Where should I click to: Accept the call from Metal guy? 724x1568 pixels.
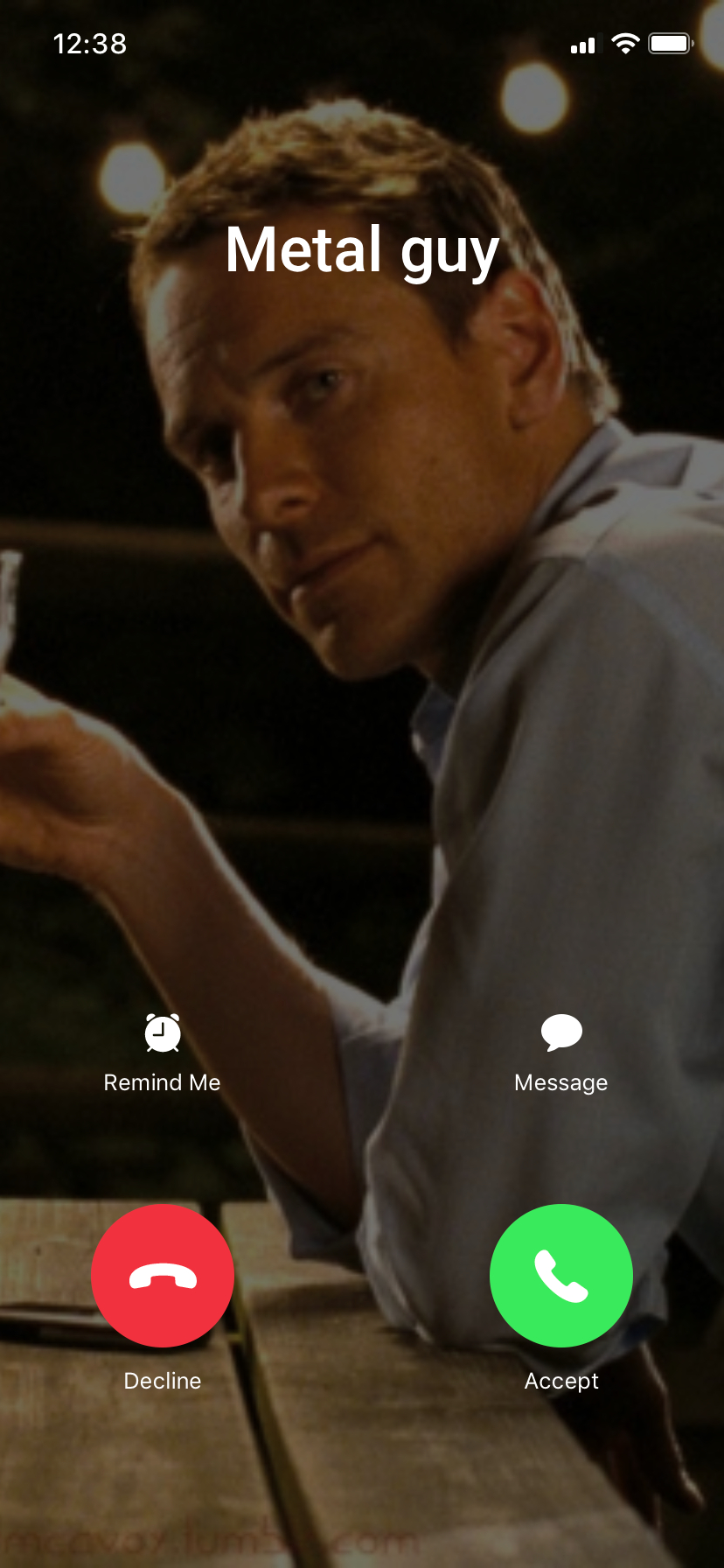point(561,1275)
